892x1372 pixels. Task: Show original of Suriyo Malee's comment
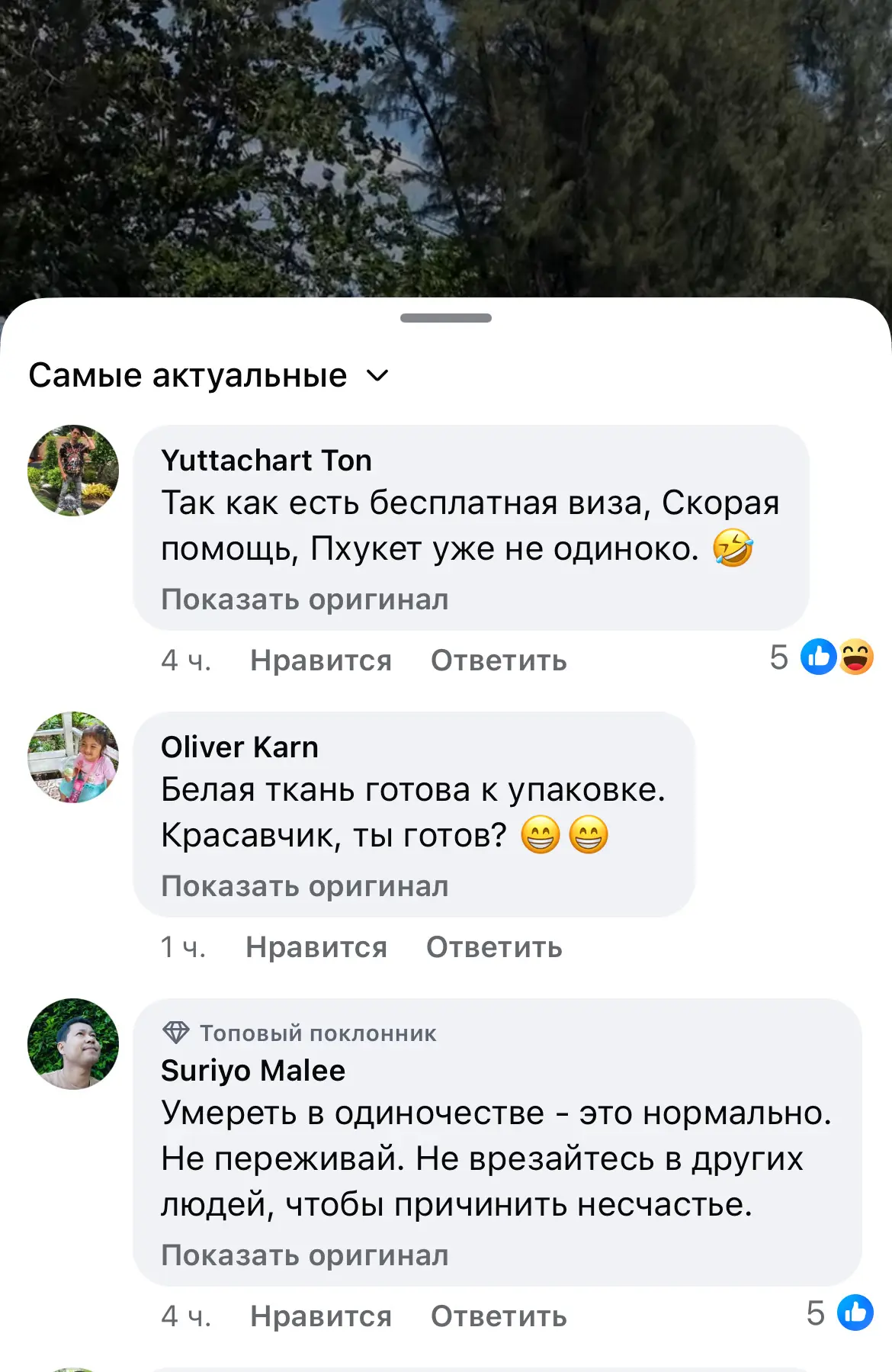304,1255
